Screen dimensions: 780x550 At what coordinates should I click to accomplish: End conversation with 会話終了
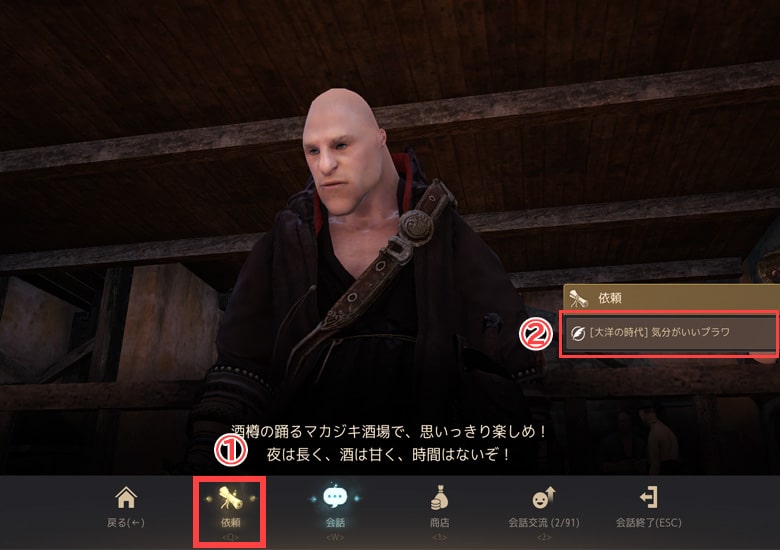click(x=648, y=508)
